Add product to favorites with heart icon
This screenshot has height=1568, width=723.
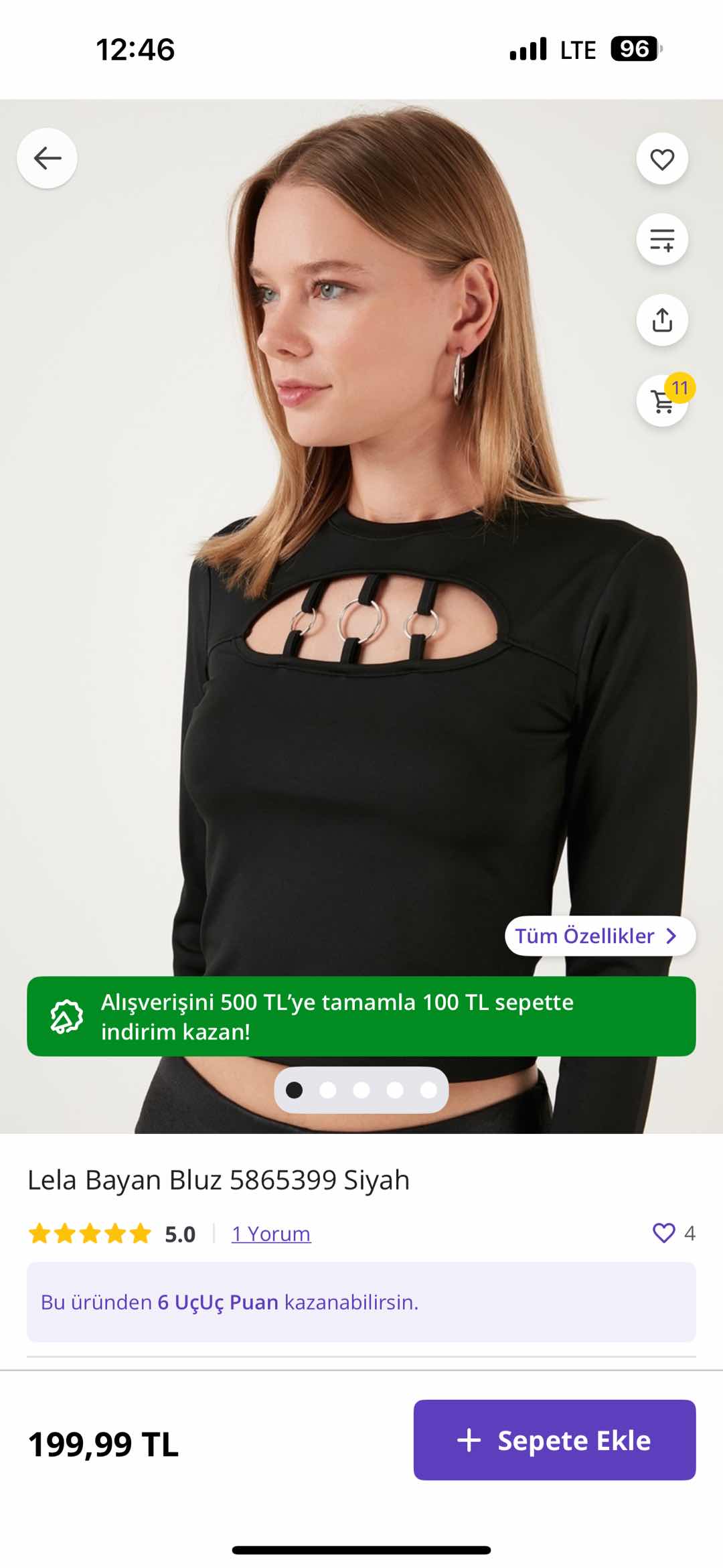click(662, 159)
